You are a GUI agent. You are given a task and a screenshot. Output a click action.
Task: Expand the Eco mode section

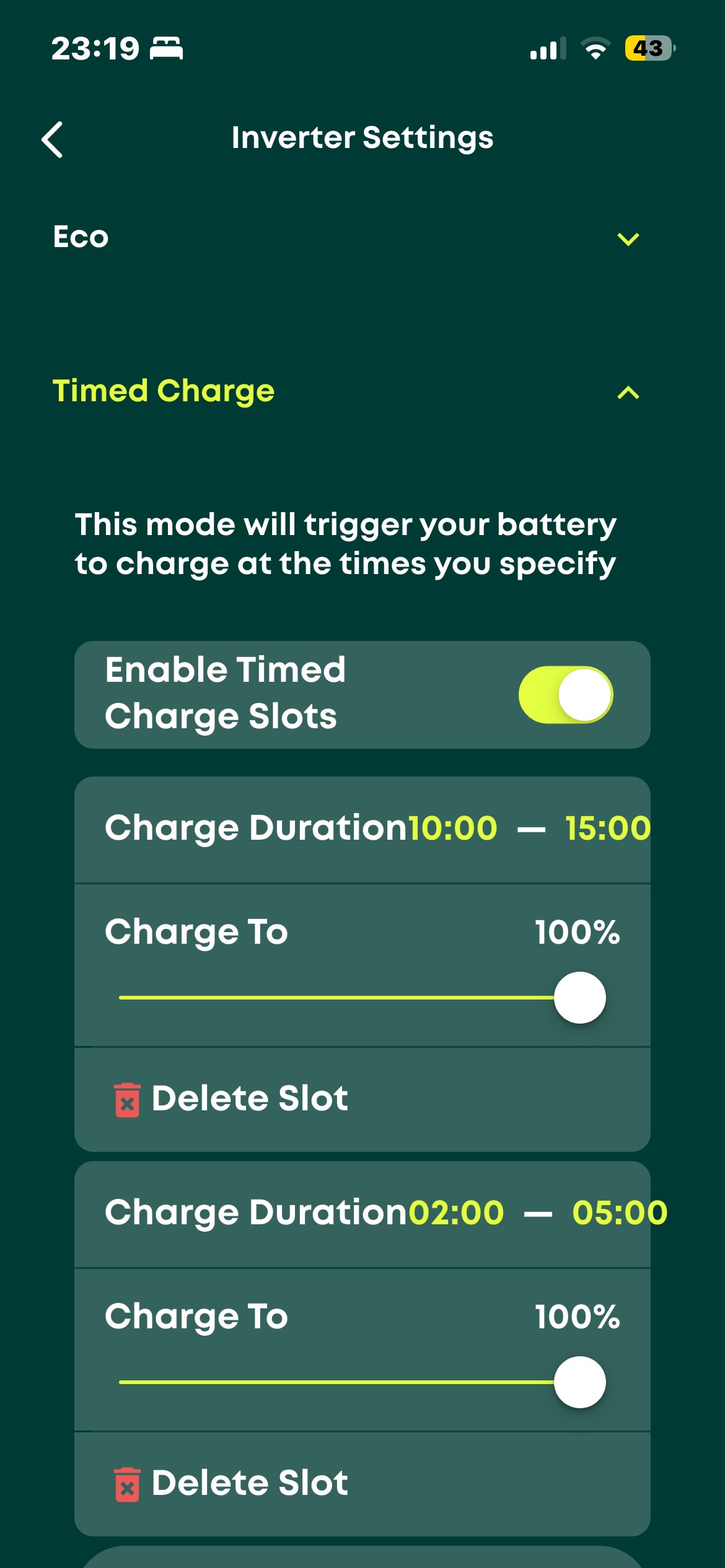[628, 238]
